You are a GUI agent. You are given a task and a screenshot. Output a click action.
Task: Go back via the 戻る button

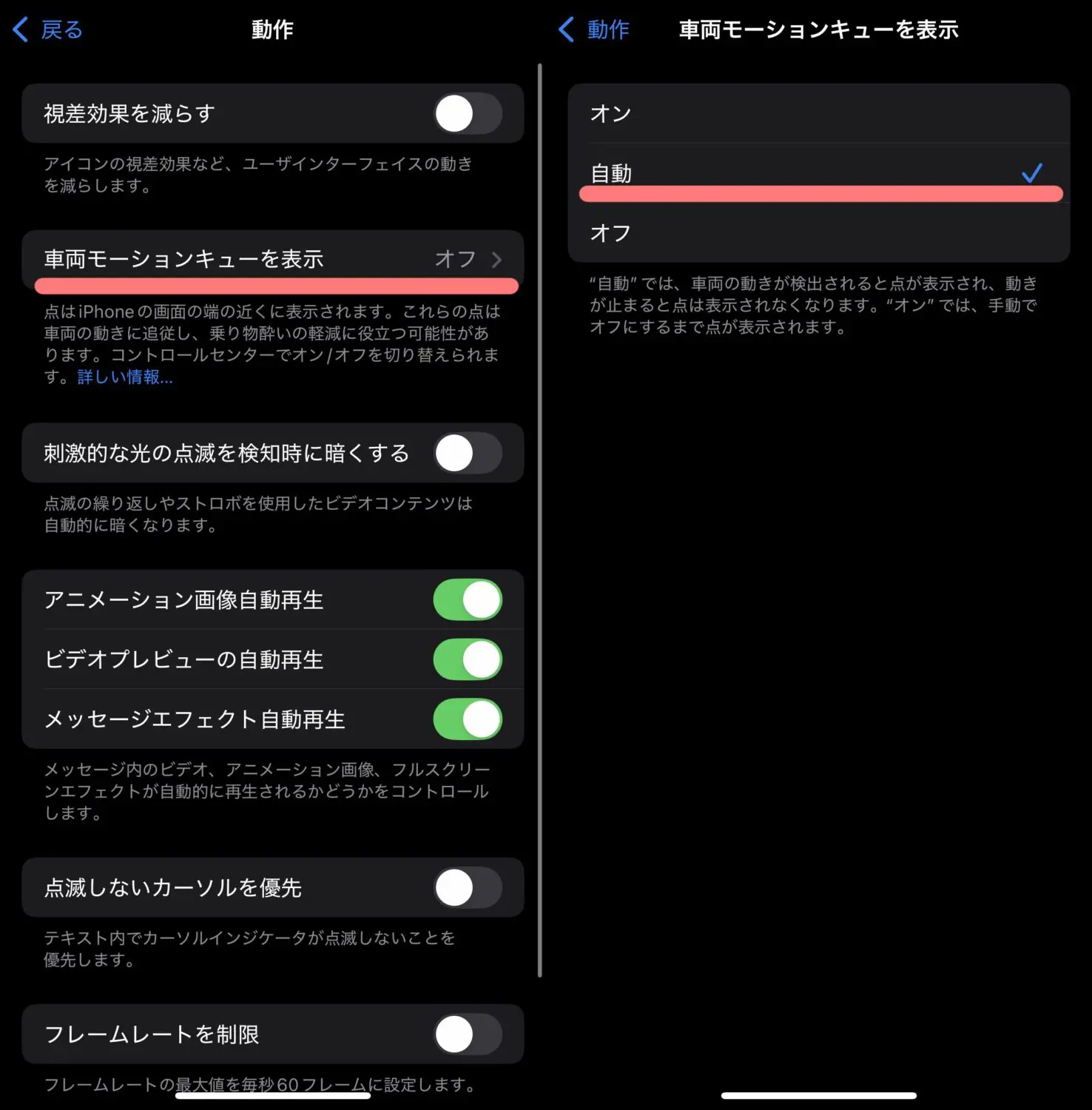pyautogui.click(x=49, y=30)
